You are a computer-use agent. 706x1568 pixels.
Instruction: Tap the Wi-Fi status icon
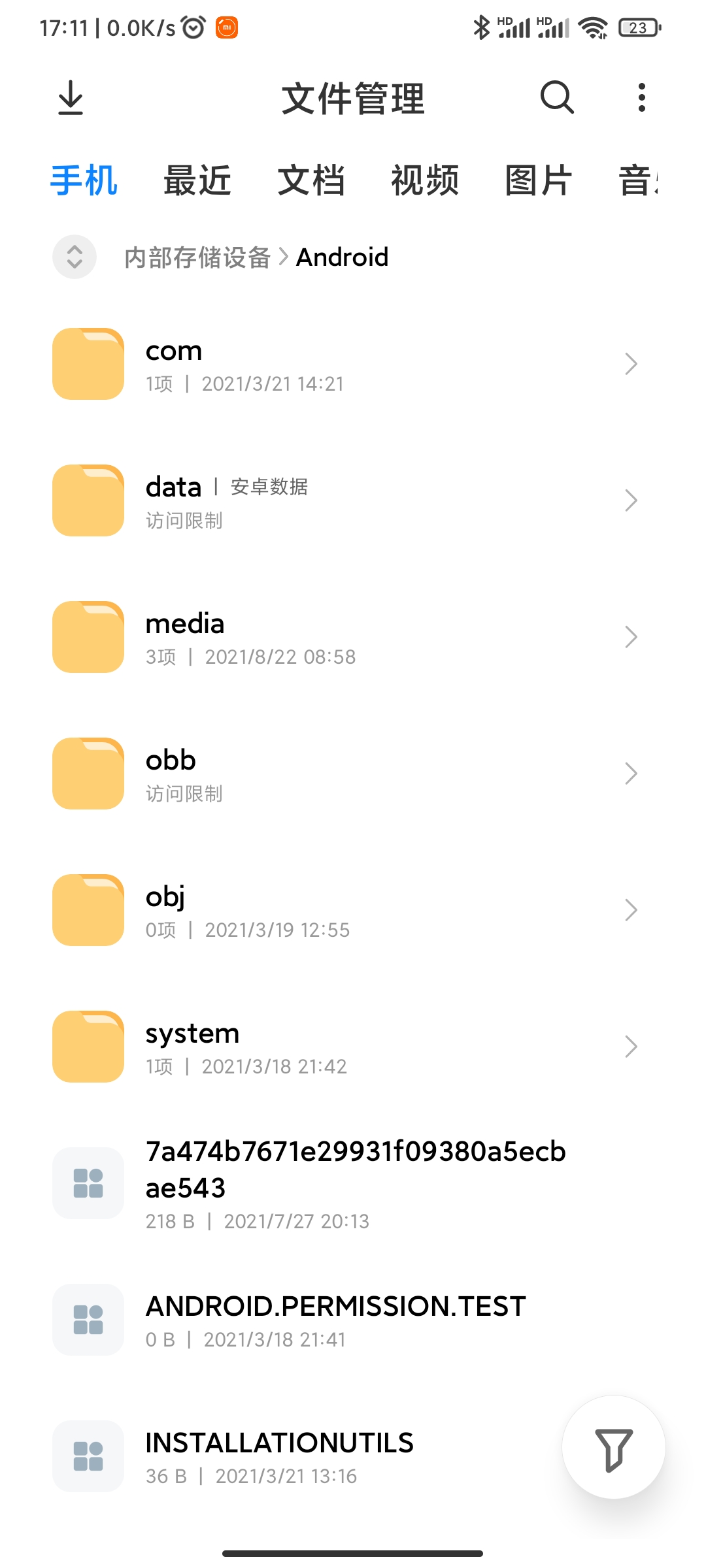coord(594,27)
